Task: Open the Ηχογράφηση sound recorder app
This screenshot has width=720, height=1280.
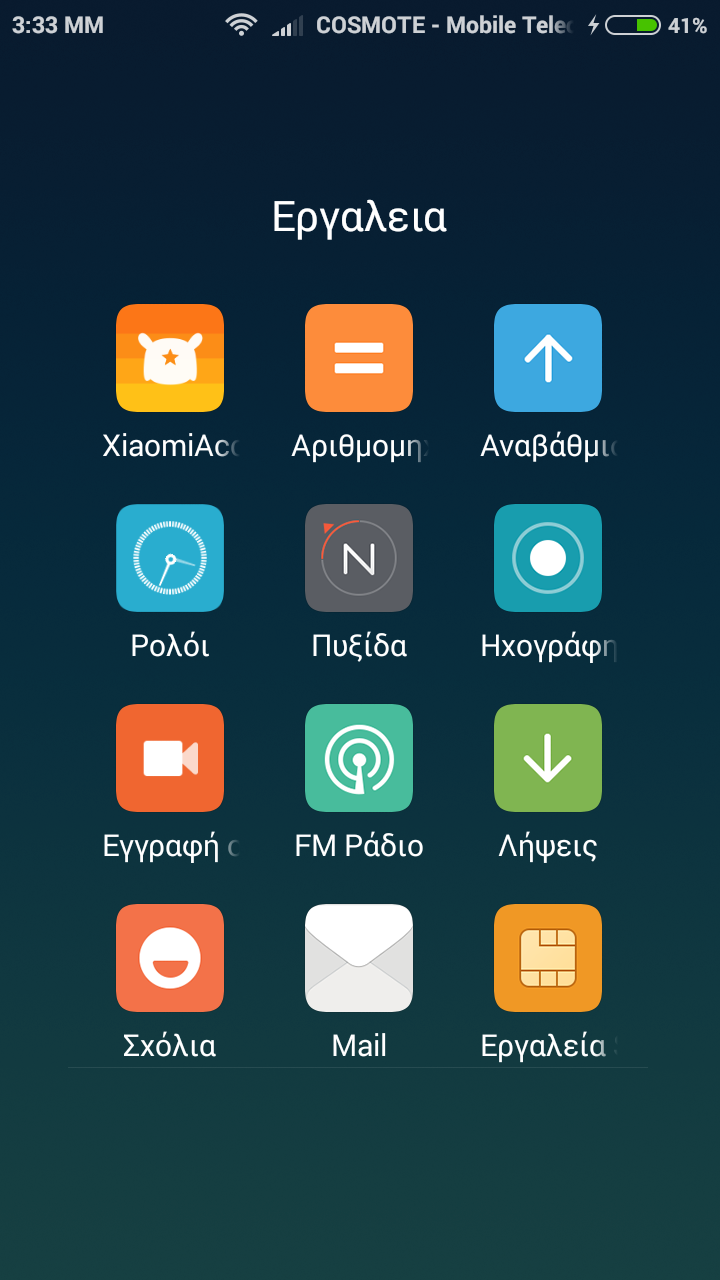Action: coord(548,558)
